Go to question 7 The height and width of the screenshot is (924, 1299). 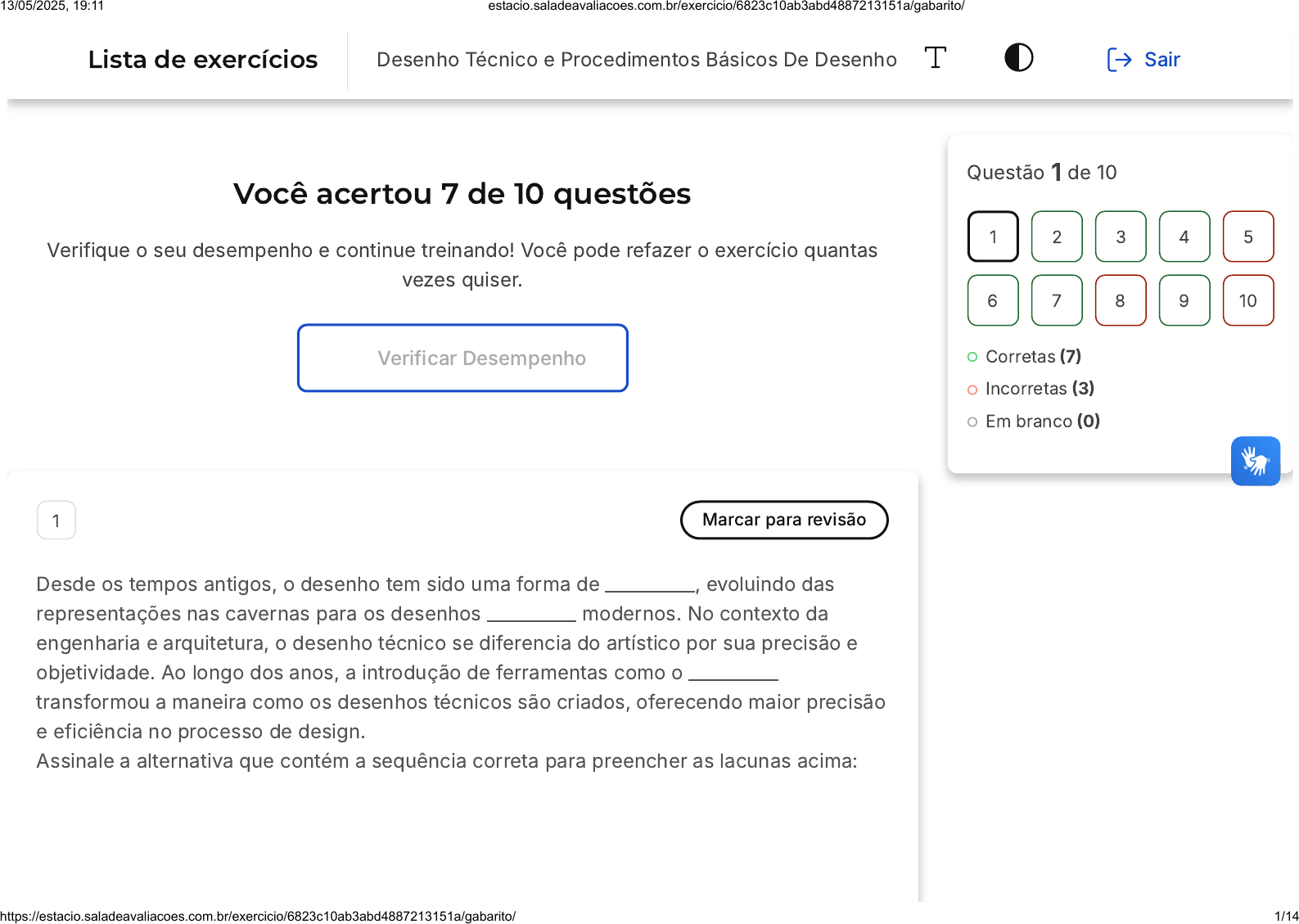pyautogui.click(x=1056, y=300)
